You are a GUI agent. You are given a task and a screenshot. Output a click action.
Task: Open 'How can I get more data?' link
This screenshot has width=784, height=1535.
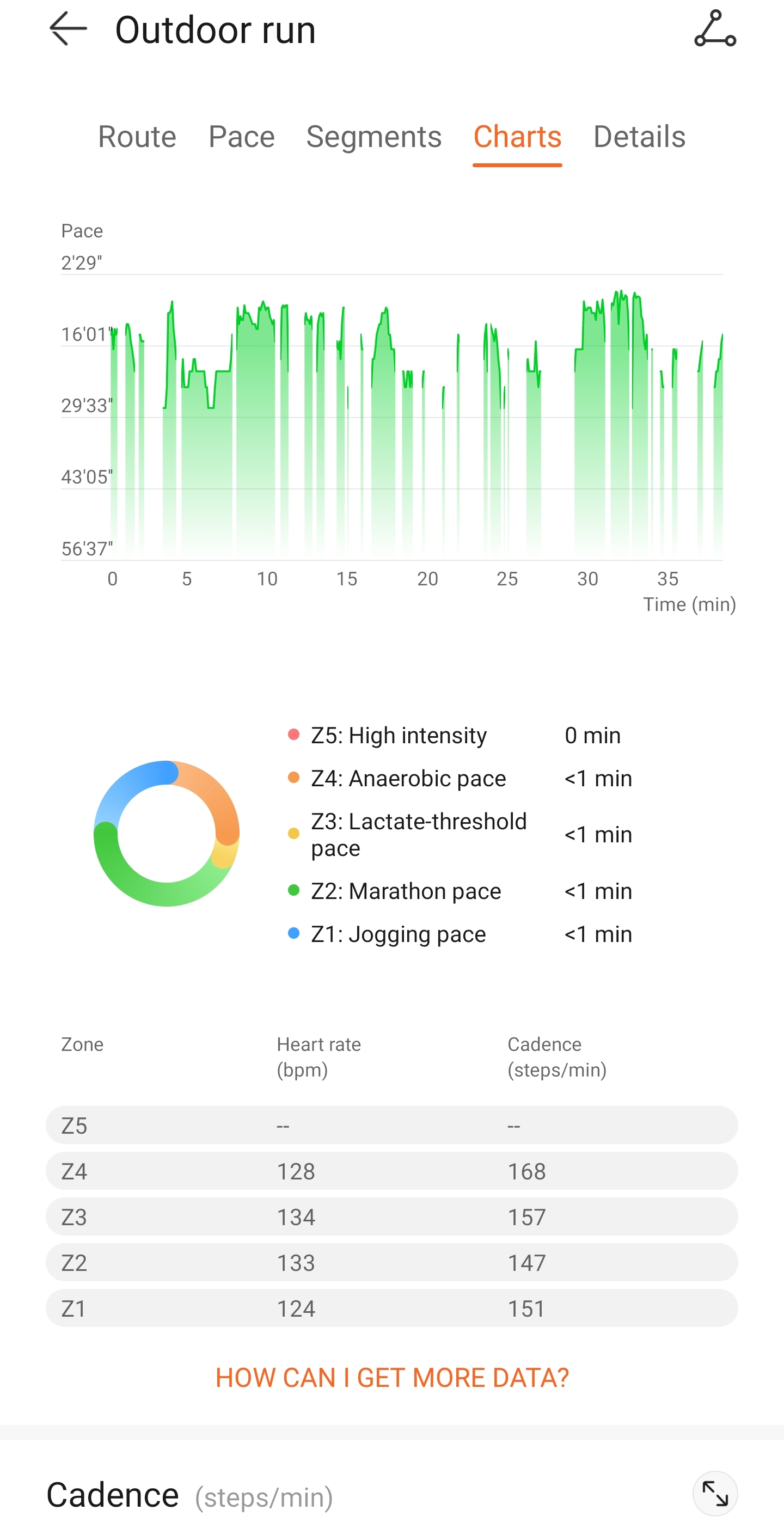click(392, 1378)
